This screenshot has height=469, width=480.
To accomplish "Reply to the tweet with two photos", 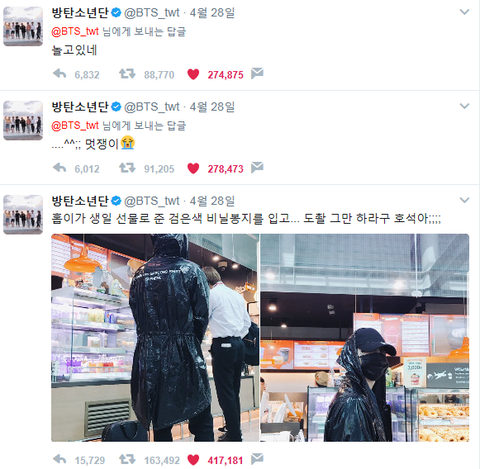I will (x=60, y=459).
